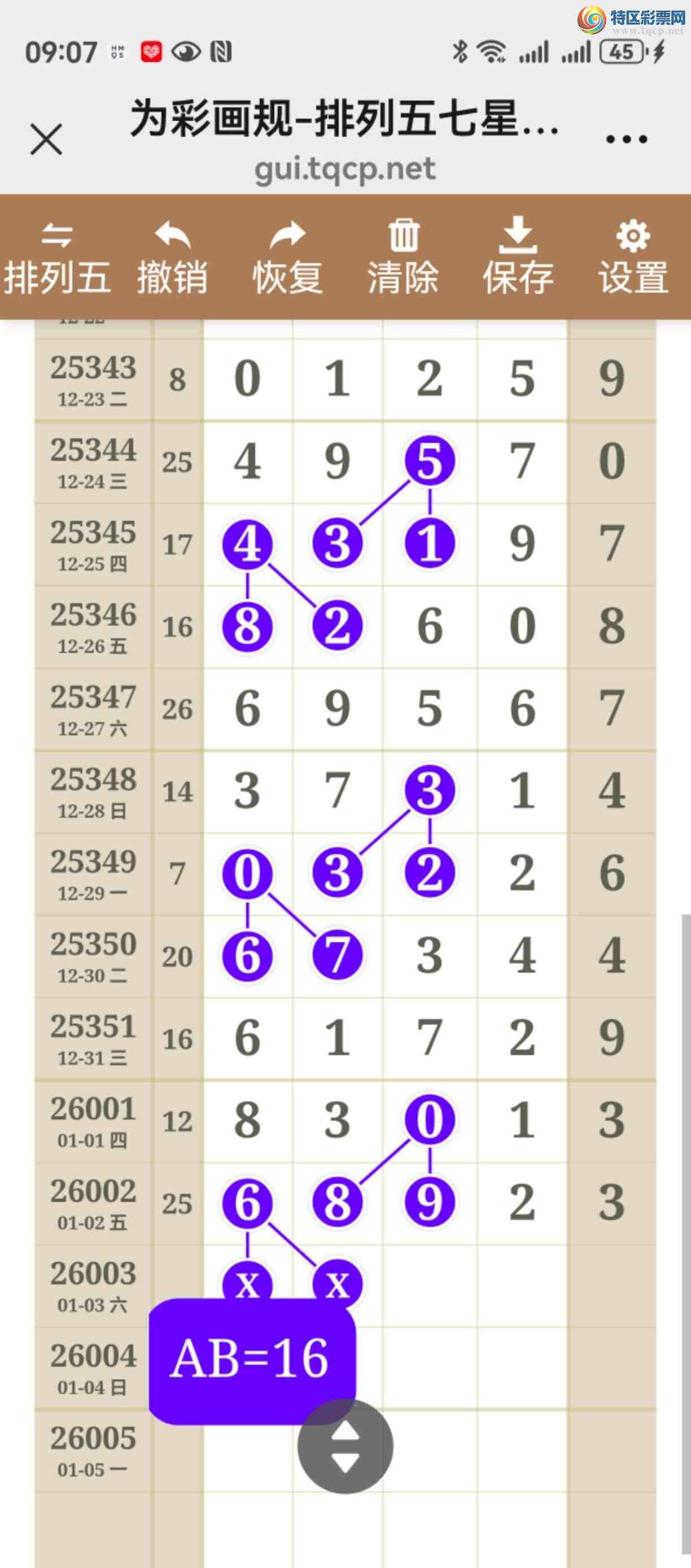Screen dimensions: 691x1568
Task: Close the web page with X
Action: 46,140
